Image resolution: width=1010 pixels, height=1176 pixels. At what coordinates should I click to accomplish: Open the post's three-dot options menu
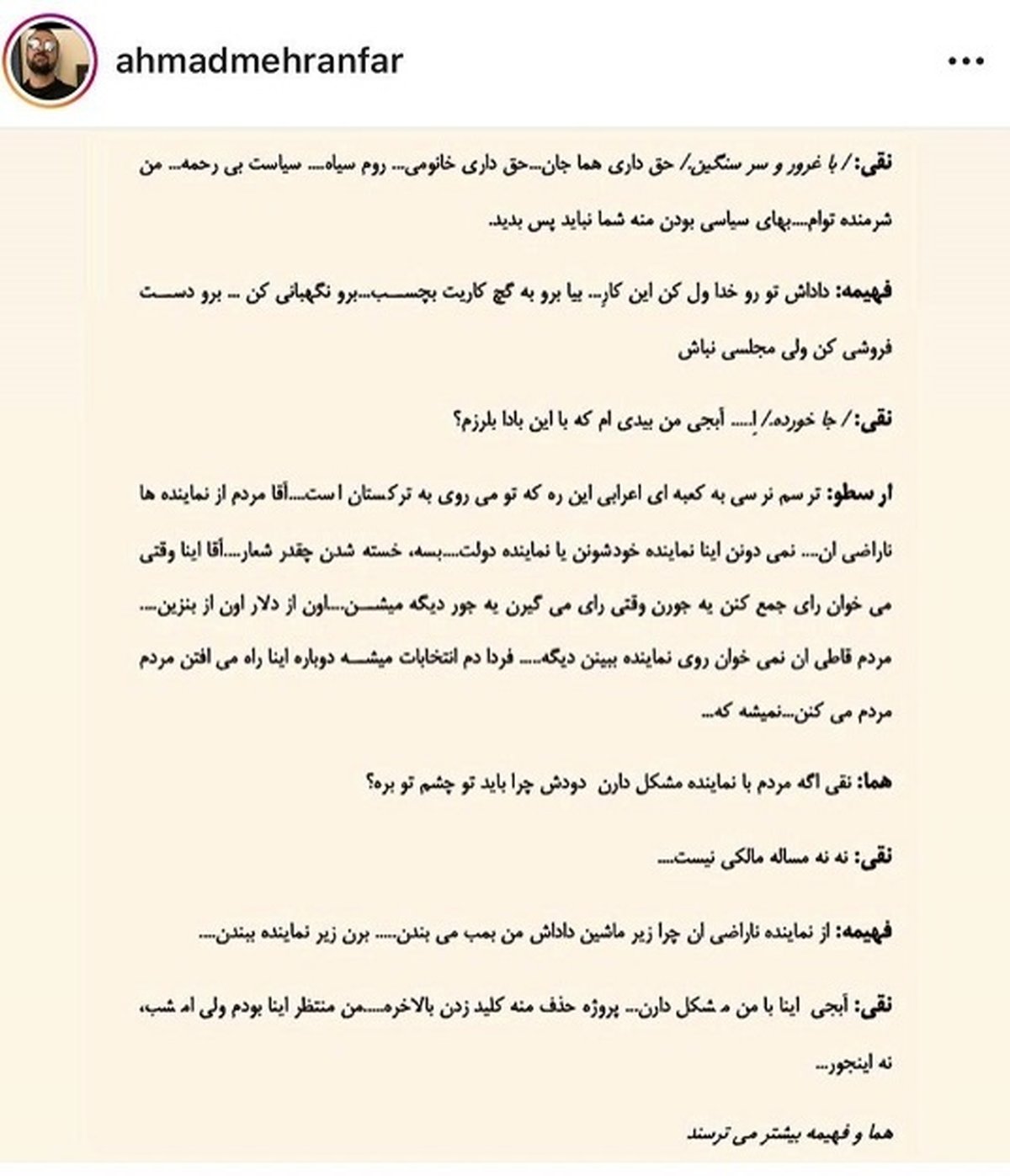[965, 62]
